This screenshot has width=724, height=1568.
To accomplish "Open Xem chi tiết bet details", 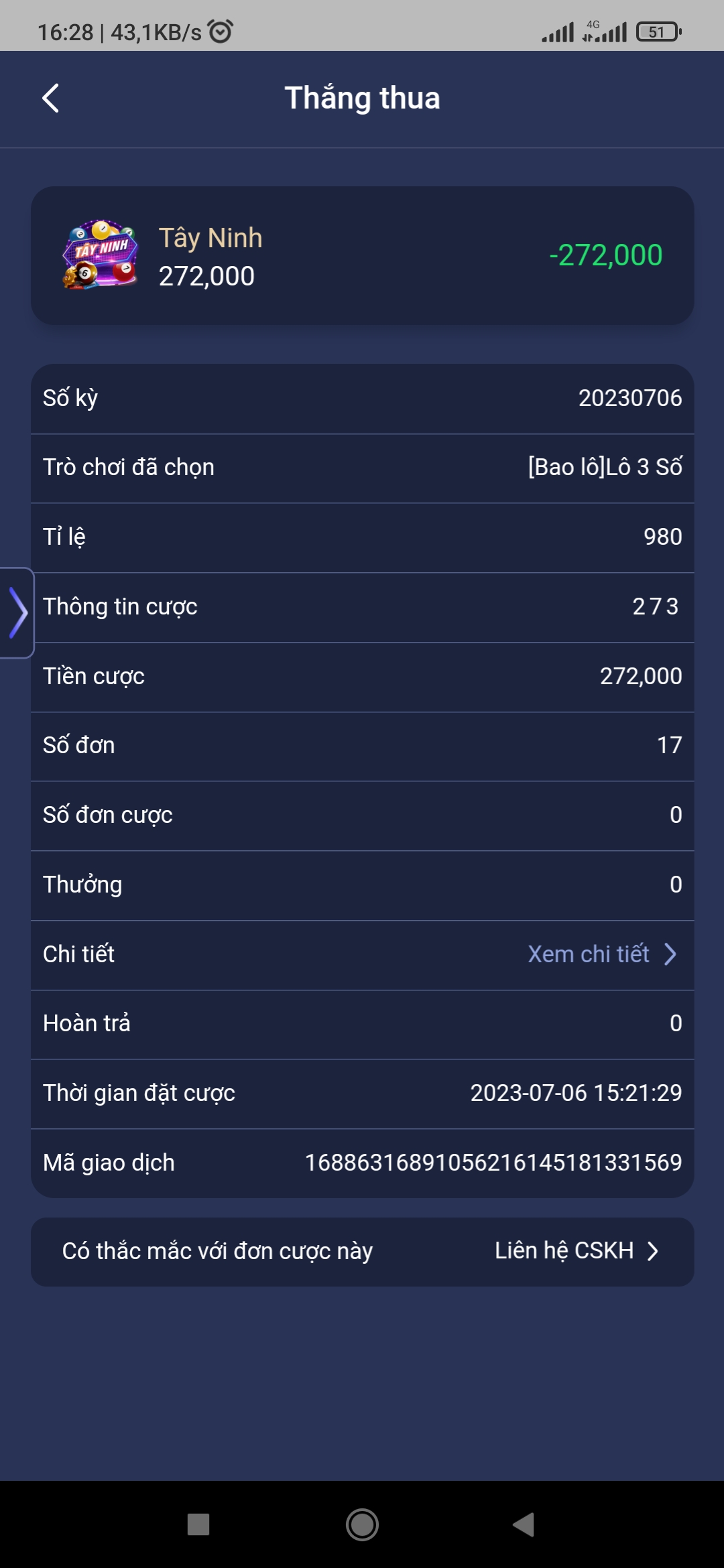I will click(x=601, y=954).
